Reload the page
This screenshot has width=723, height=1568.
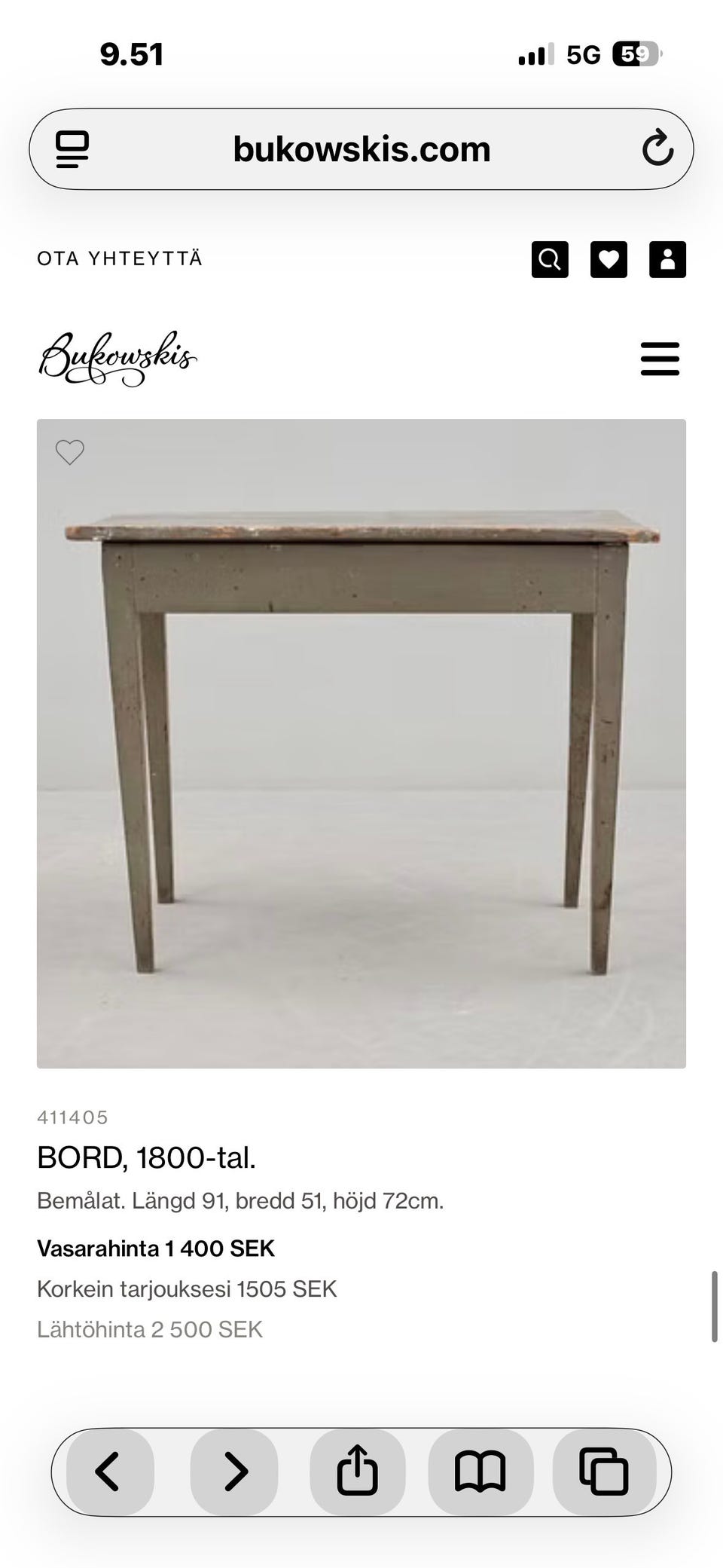(x=657, y=148)
